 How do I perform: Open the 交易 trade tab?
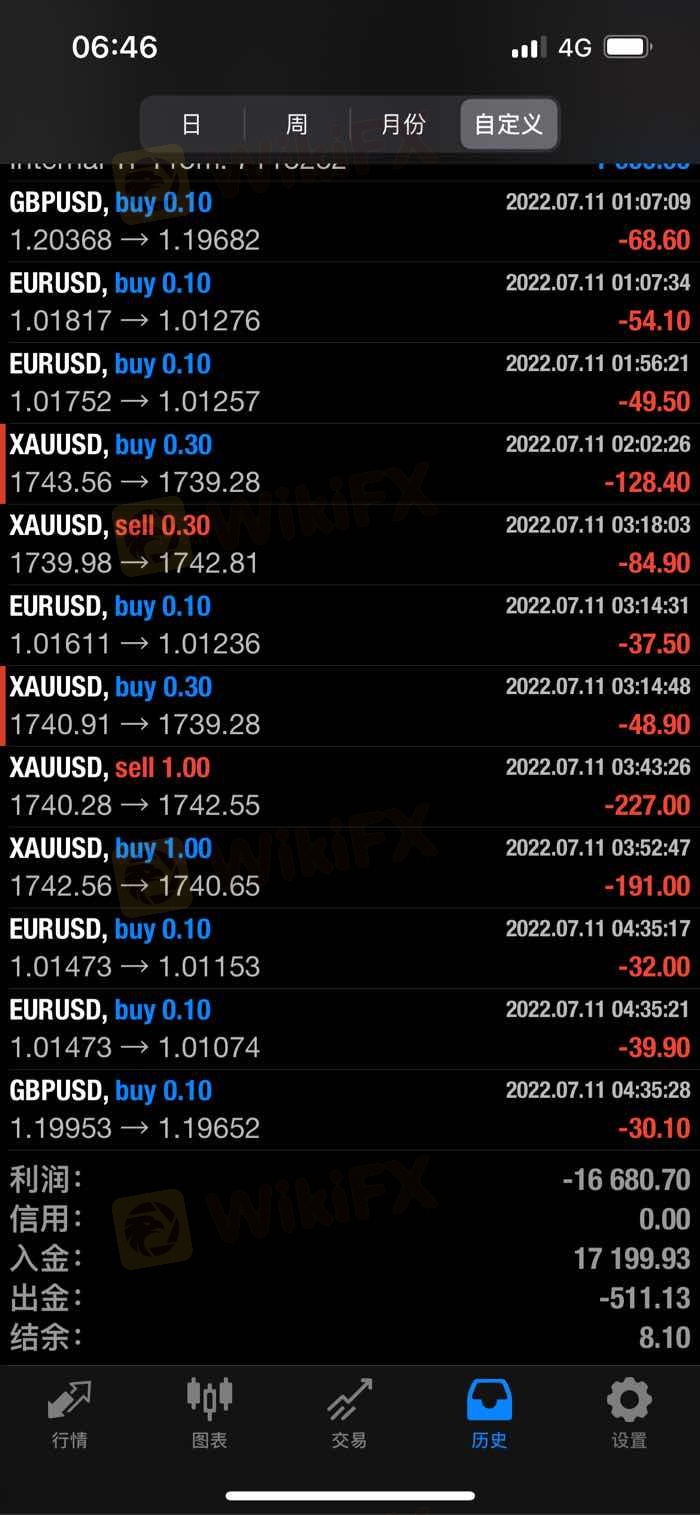(x=349, y=1412)
